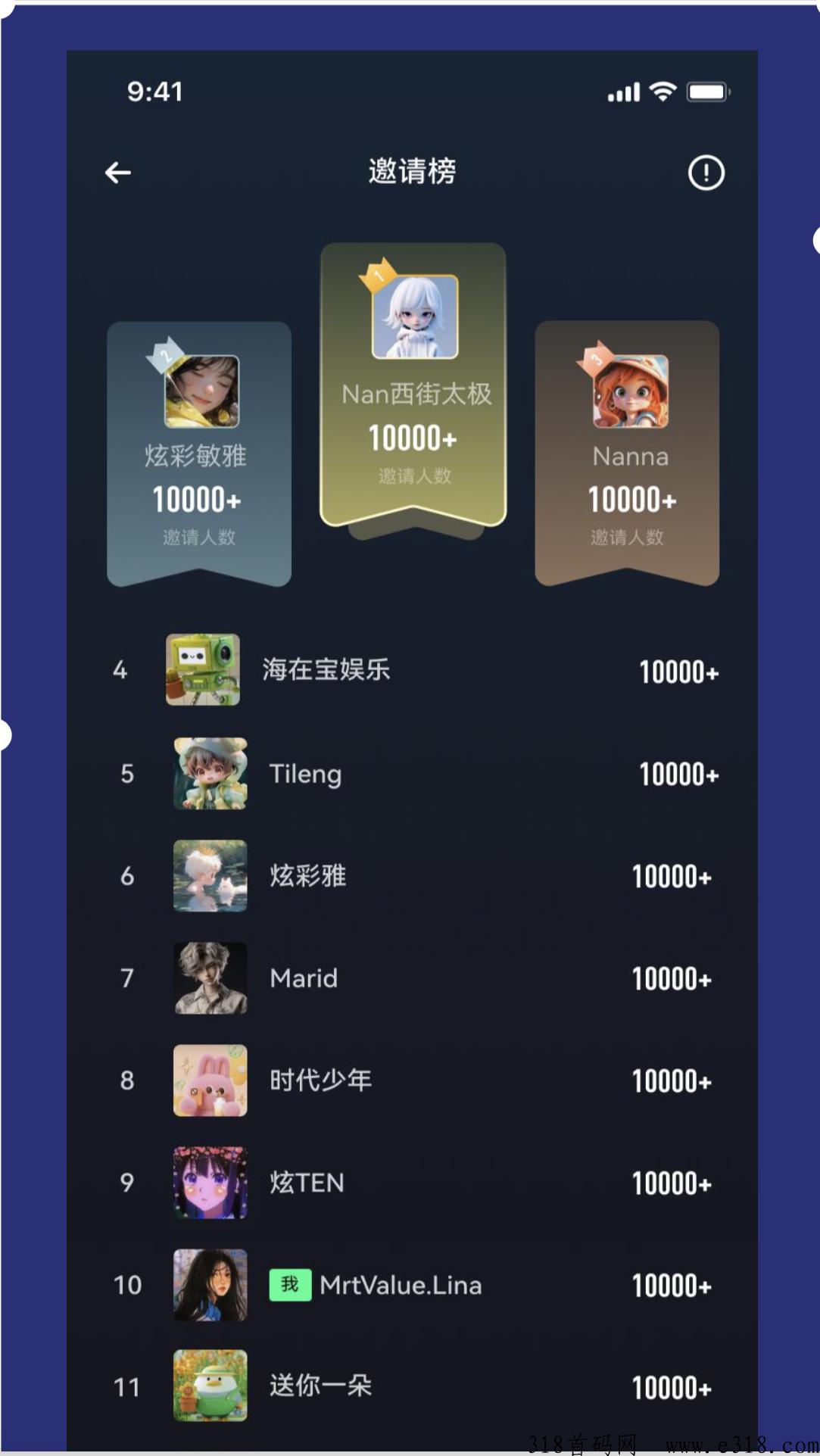Screen dimensions: 820x1456
Task: Open my own row MrtValue.Lina
Action: coord(413,1285)
